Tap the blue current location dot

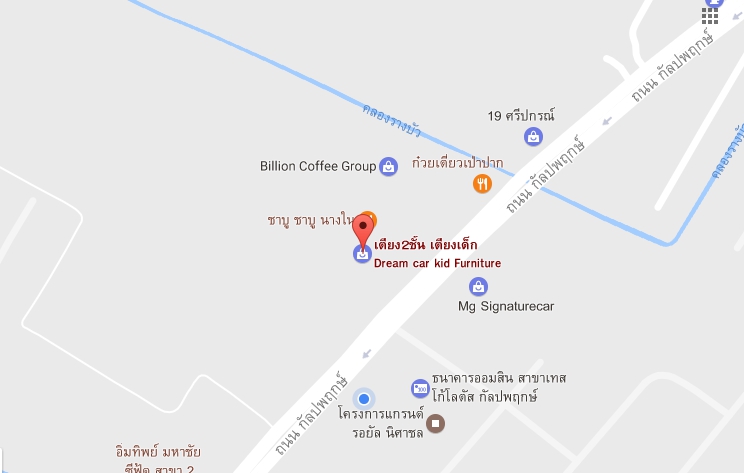[x=364, y=400]
